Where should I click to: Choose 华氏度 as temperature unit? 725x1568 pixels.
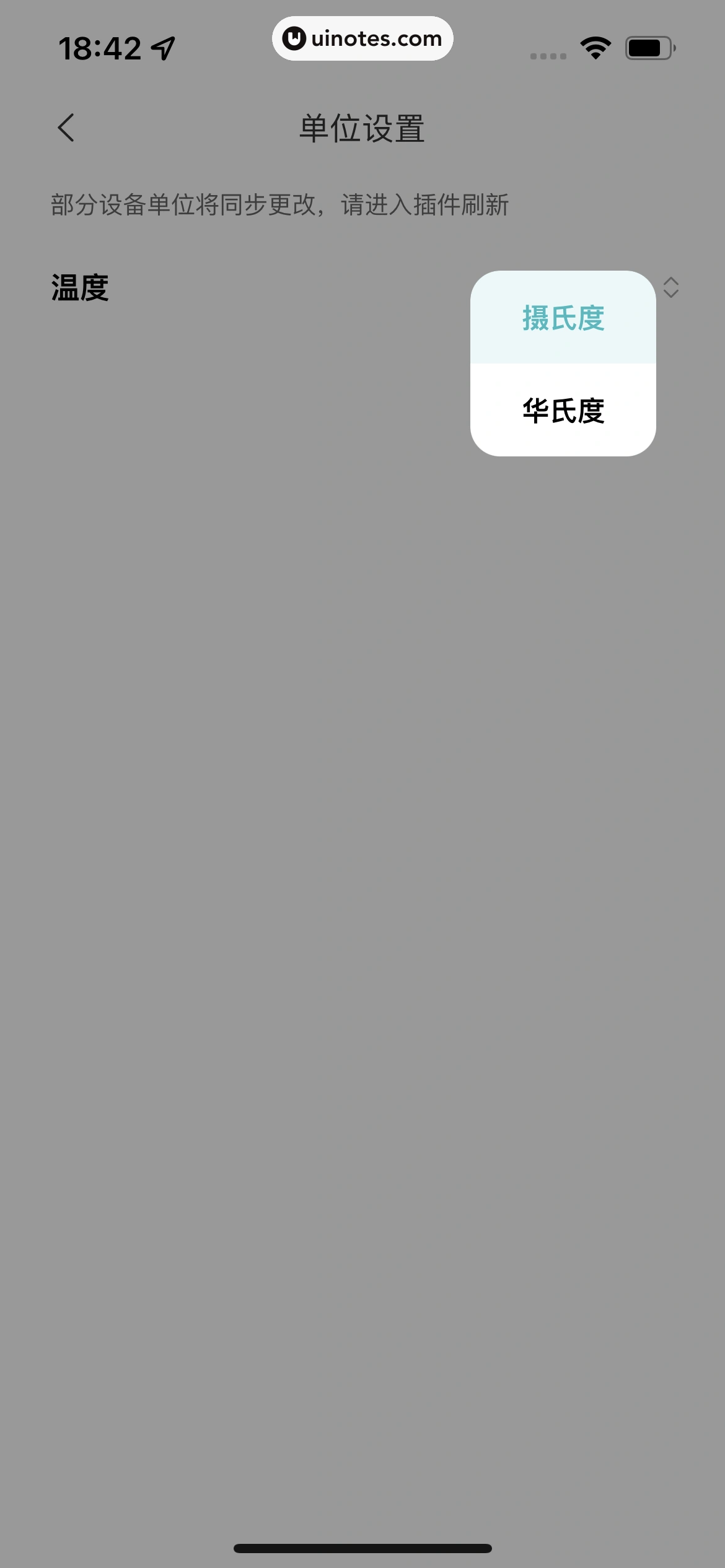pyautogui.click(x=563, y=410)
